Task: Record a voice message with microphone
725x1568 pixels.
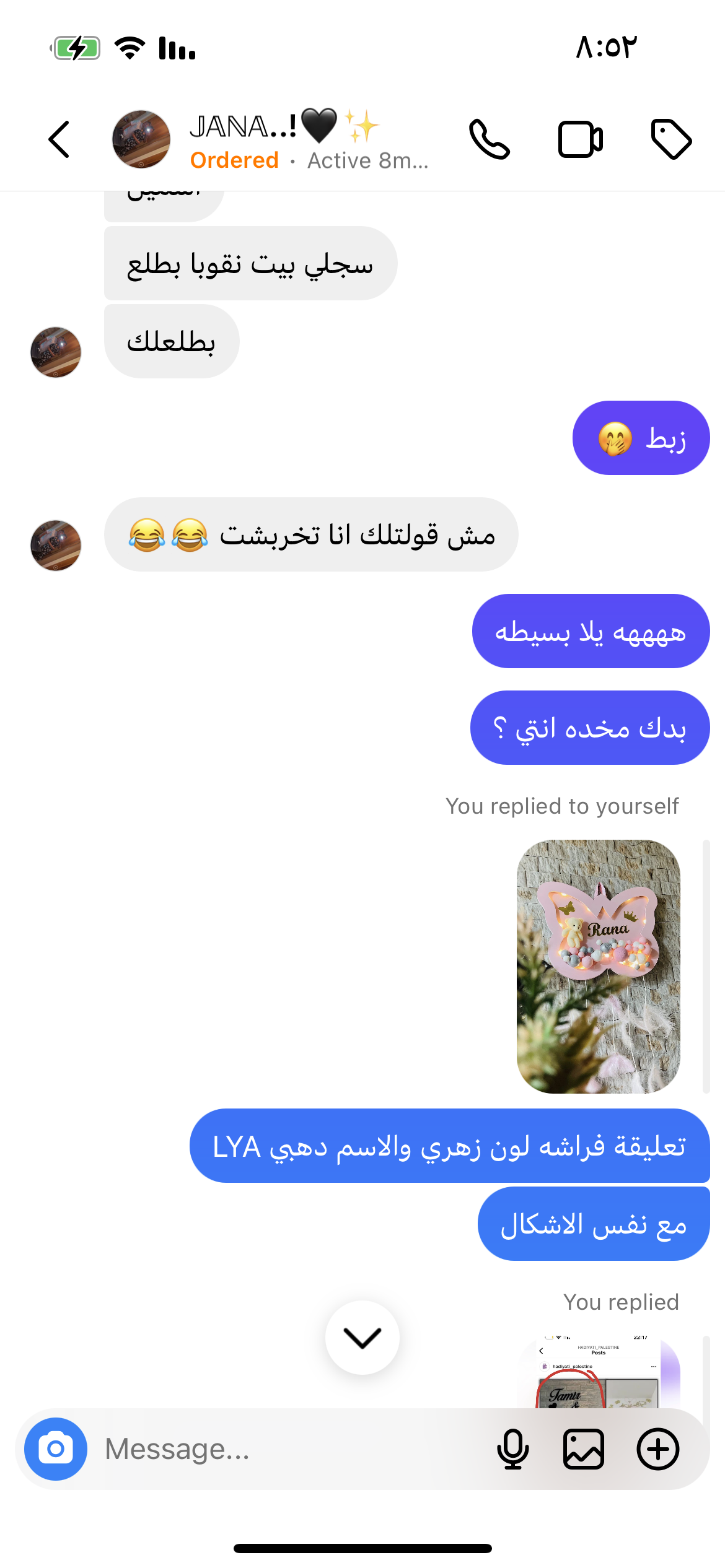Action: [x=513, y=1449]
